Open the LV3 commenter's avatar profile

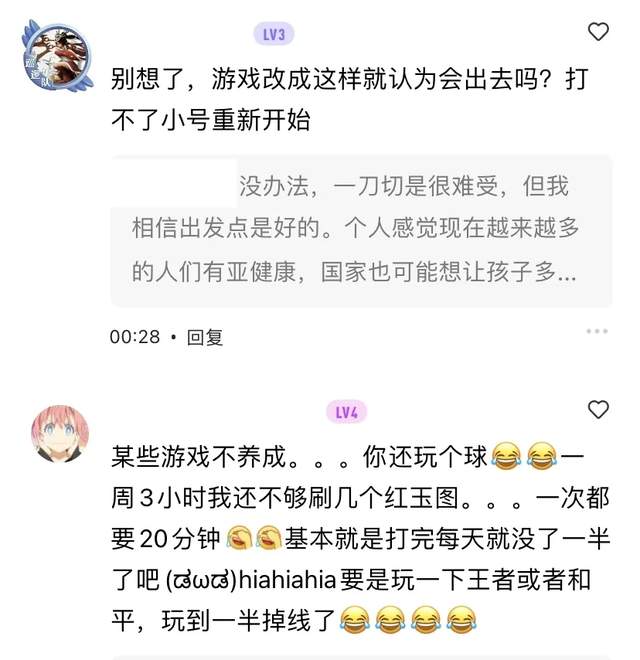(x=57, y=56)
